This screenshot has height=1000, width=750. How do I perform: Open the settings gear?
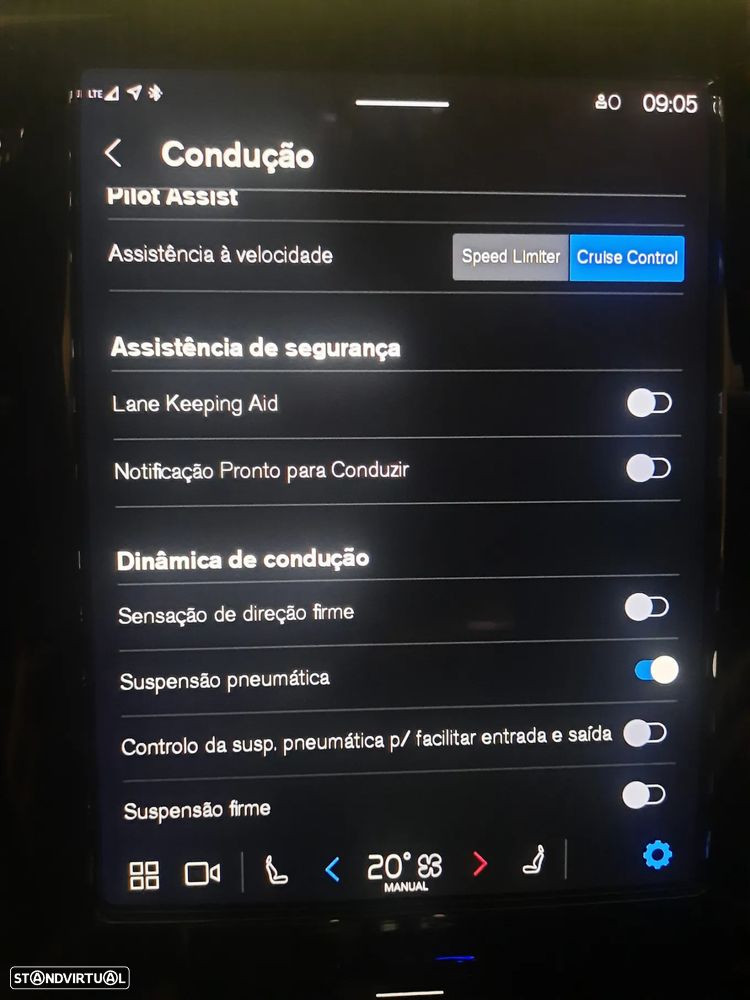(657, 855)
